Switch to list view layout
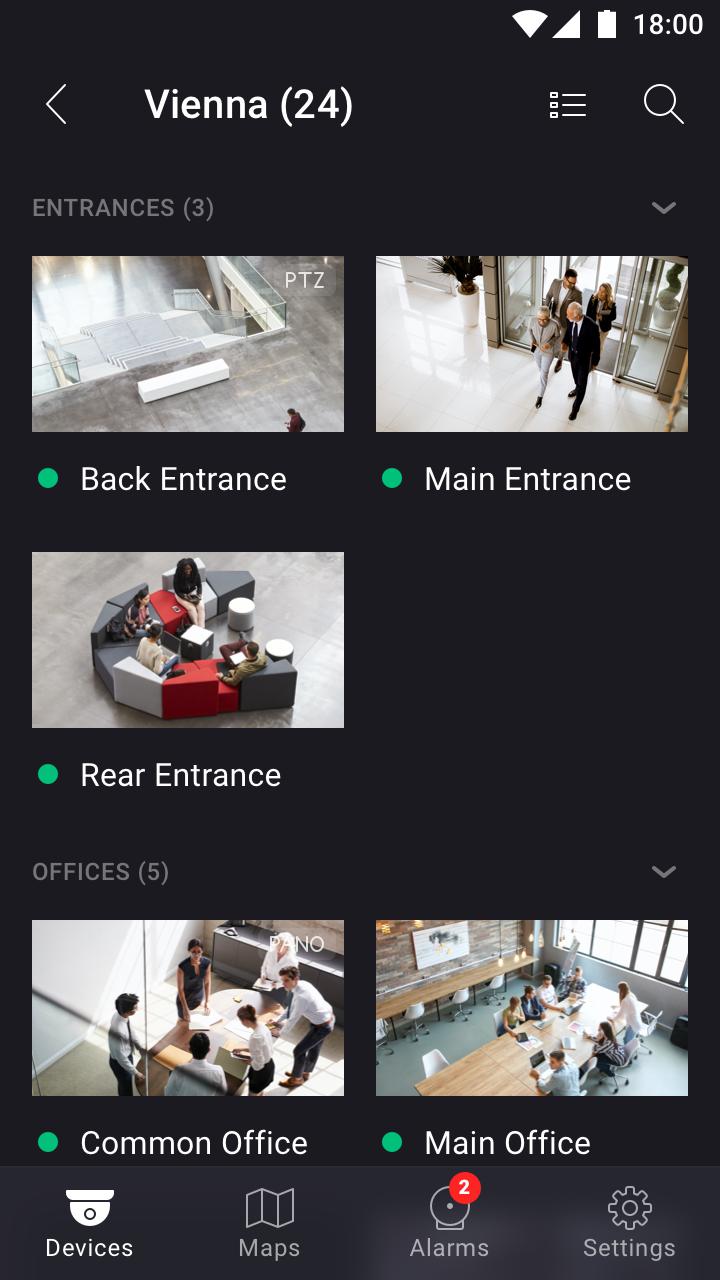720x1280 pixels. pos(567,105)
